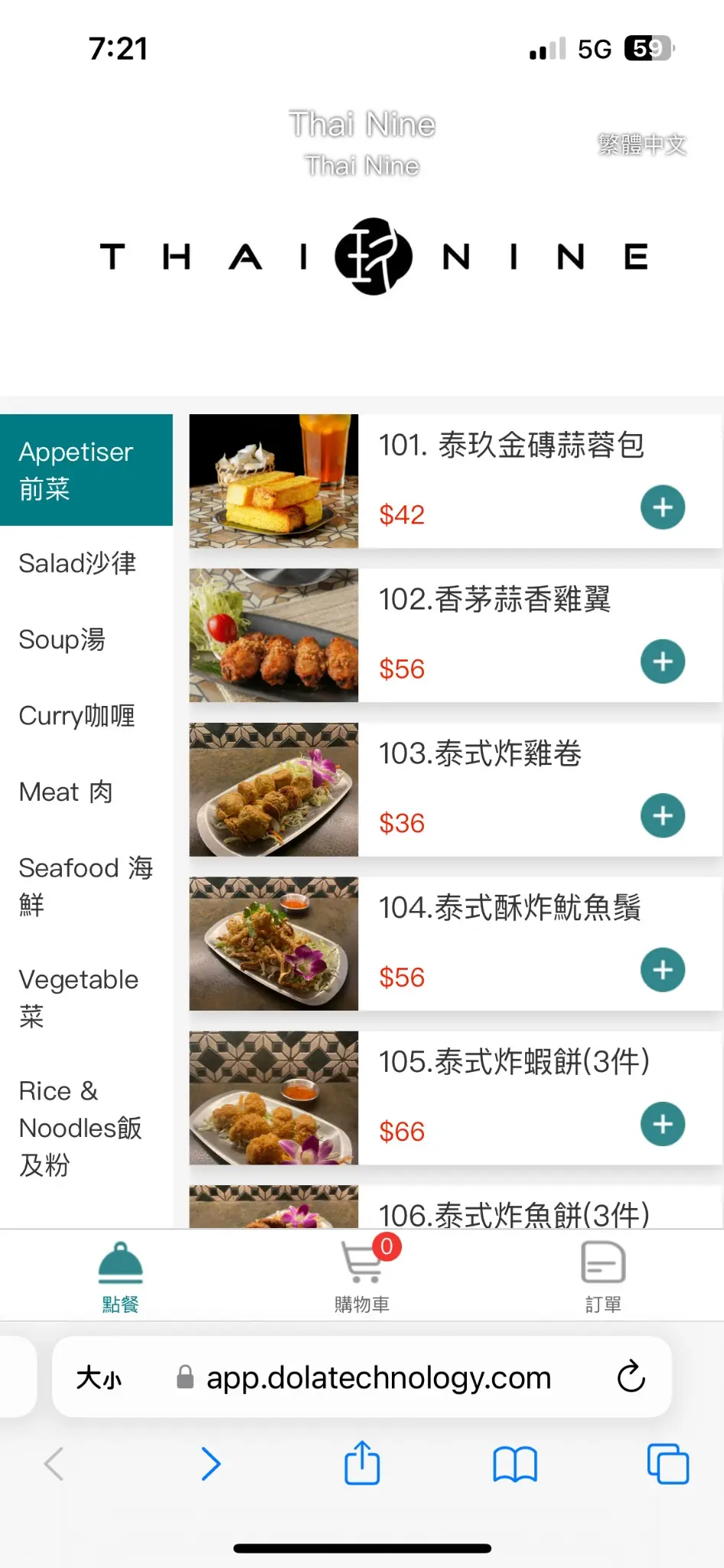The width and height of the screenshot is (724, 1568).
Task: Add 103.泰式炸雞卷 to cart
Action: coord(662,815)
